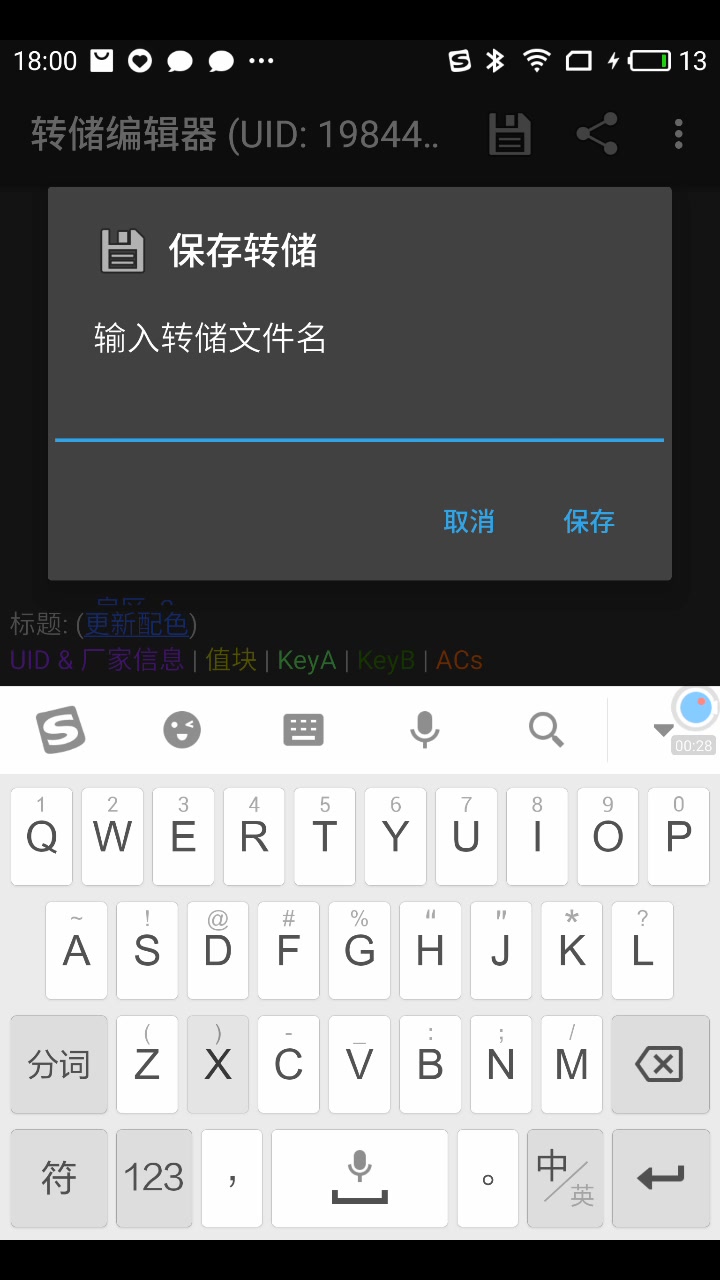Open keyboard search with the magnifier icon
The image size is (720, 1280).
(x=546, y=729)
